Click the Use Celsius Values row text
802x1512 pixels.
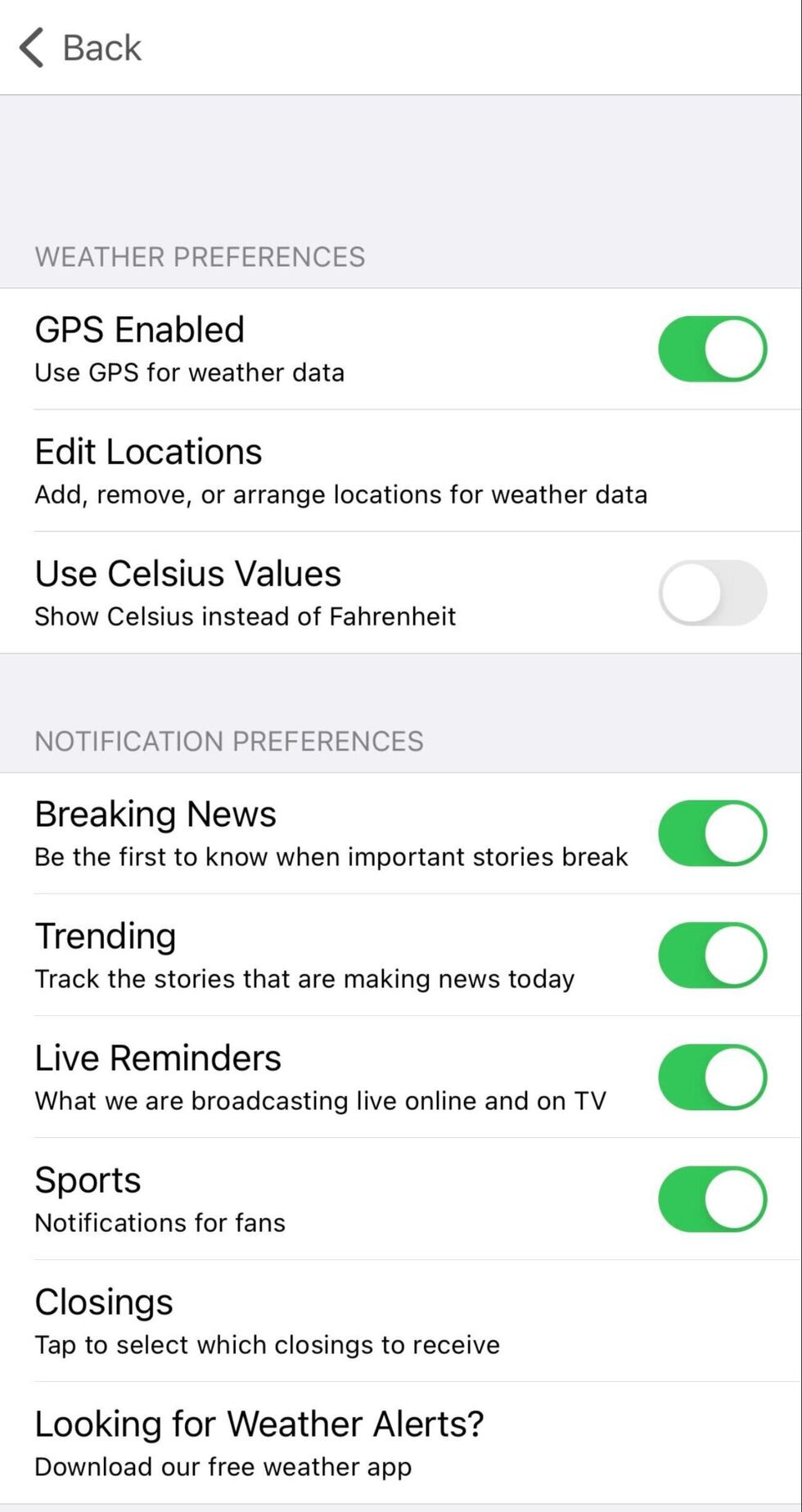click(x=187, y=573)
